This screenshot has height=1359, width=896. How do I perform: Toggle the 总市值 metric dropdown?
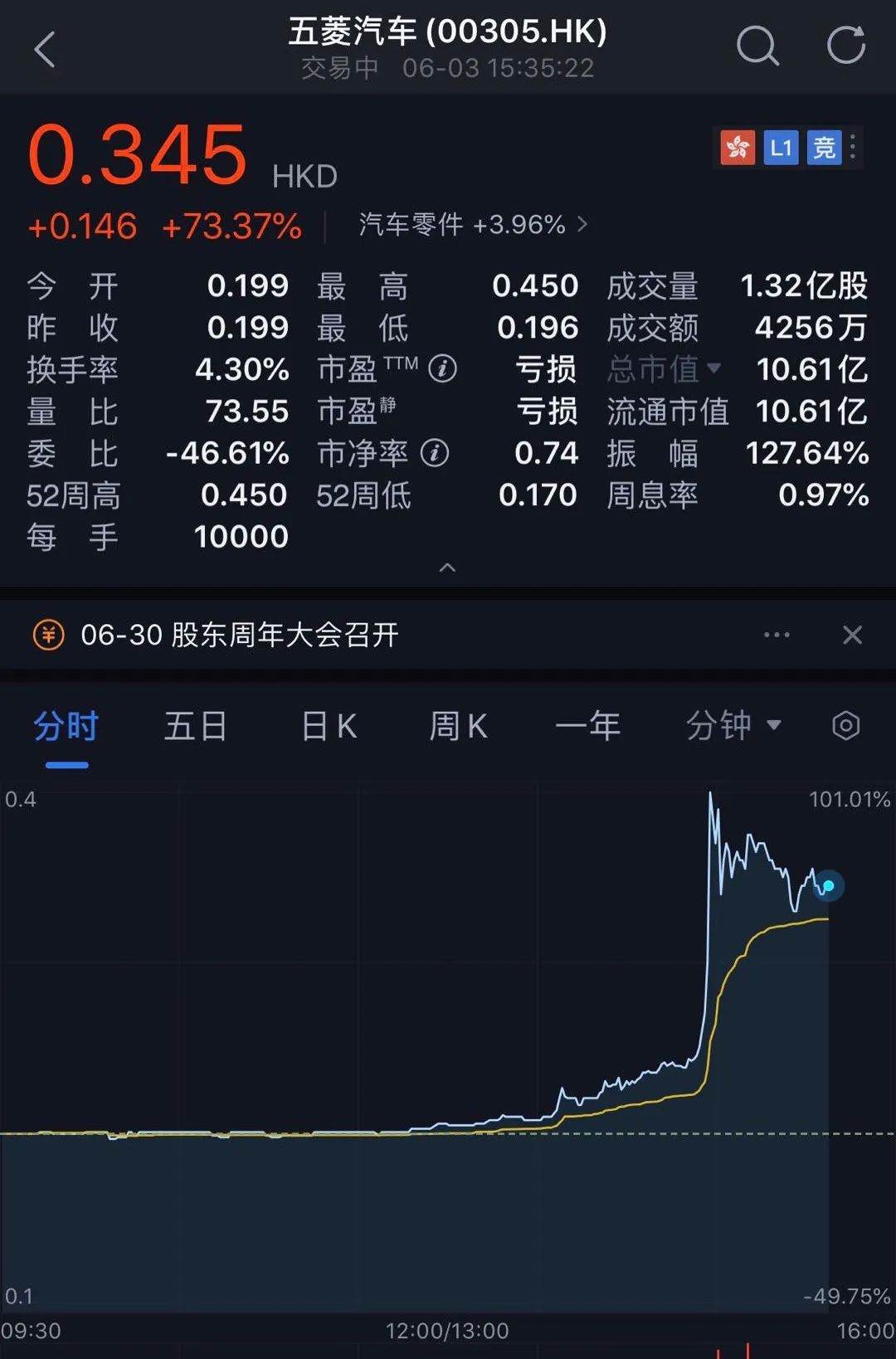pyautogui.click(x=664, y=369)
